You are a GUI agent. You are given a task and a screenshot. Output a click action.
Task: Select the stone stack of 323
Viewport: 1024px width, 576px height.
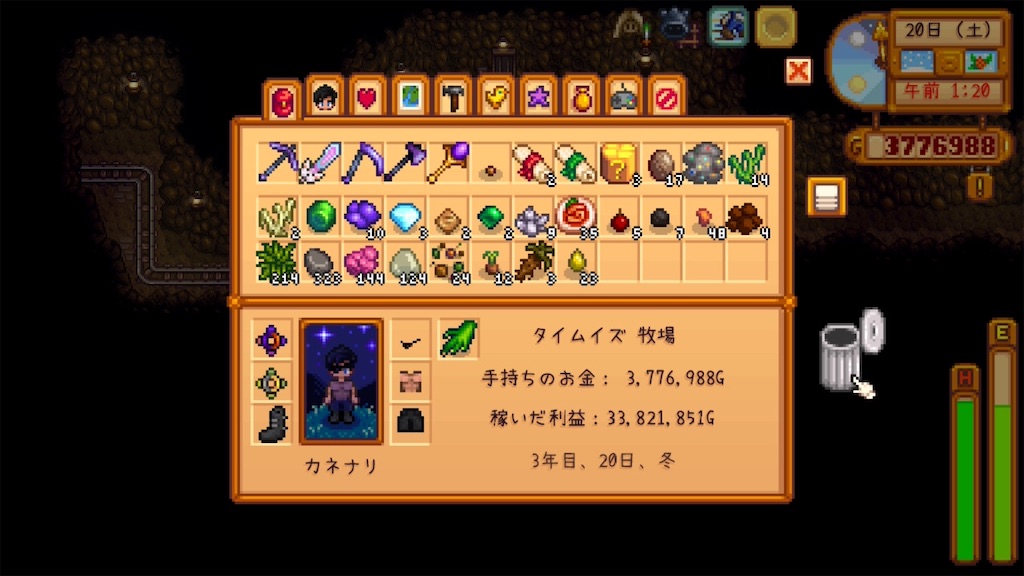[x=319, y=262]
